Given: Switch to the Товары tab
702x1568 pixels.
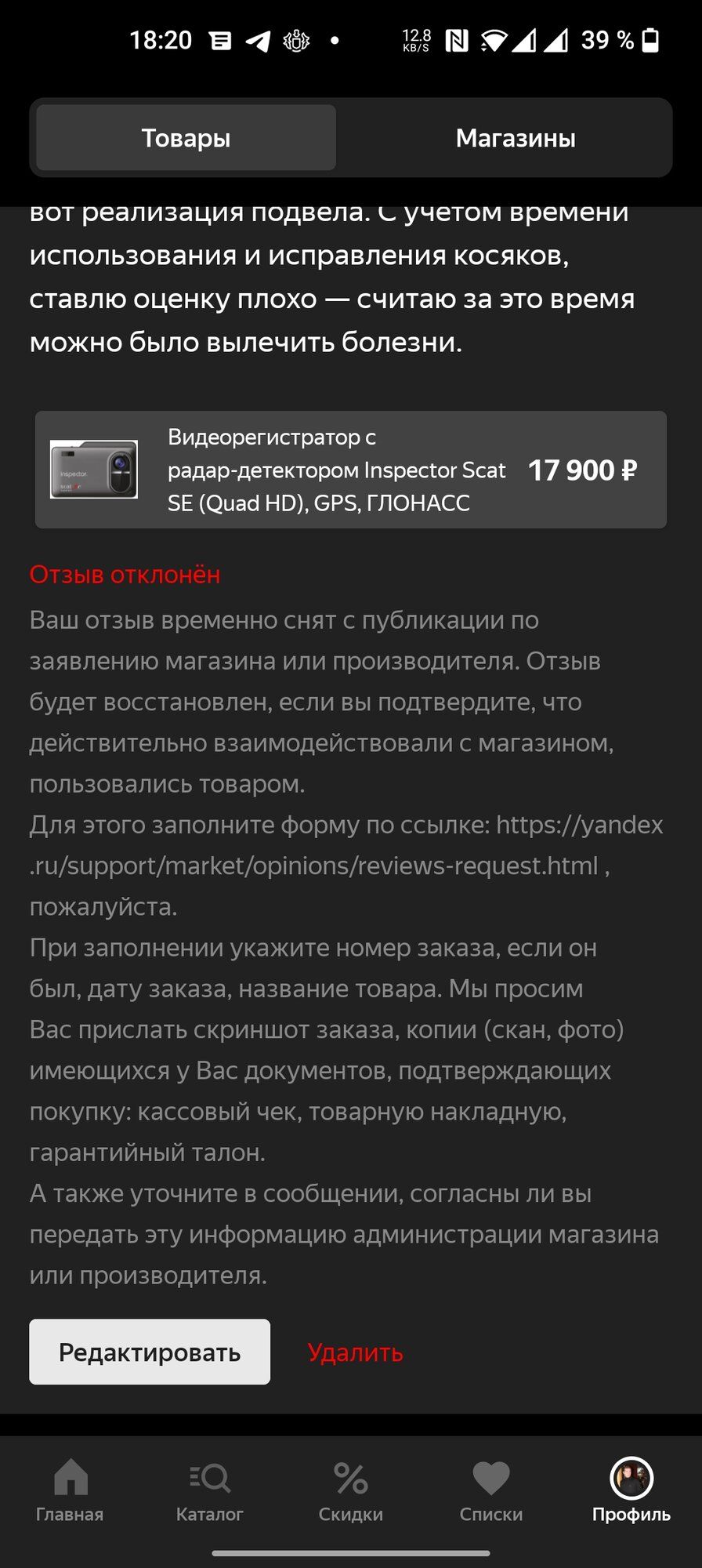Looking at the screenshot, I should (186, 138).
